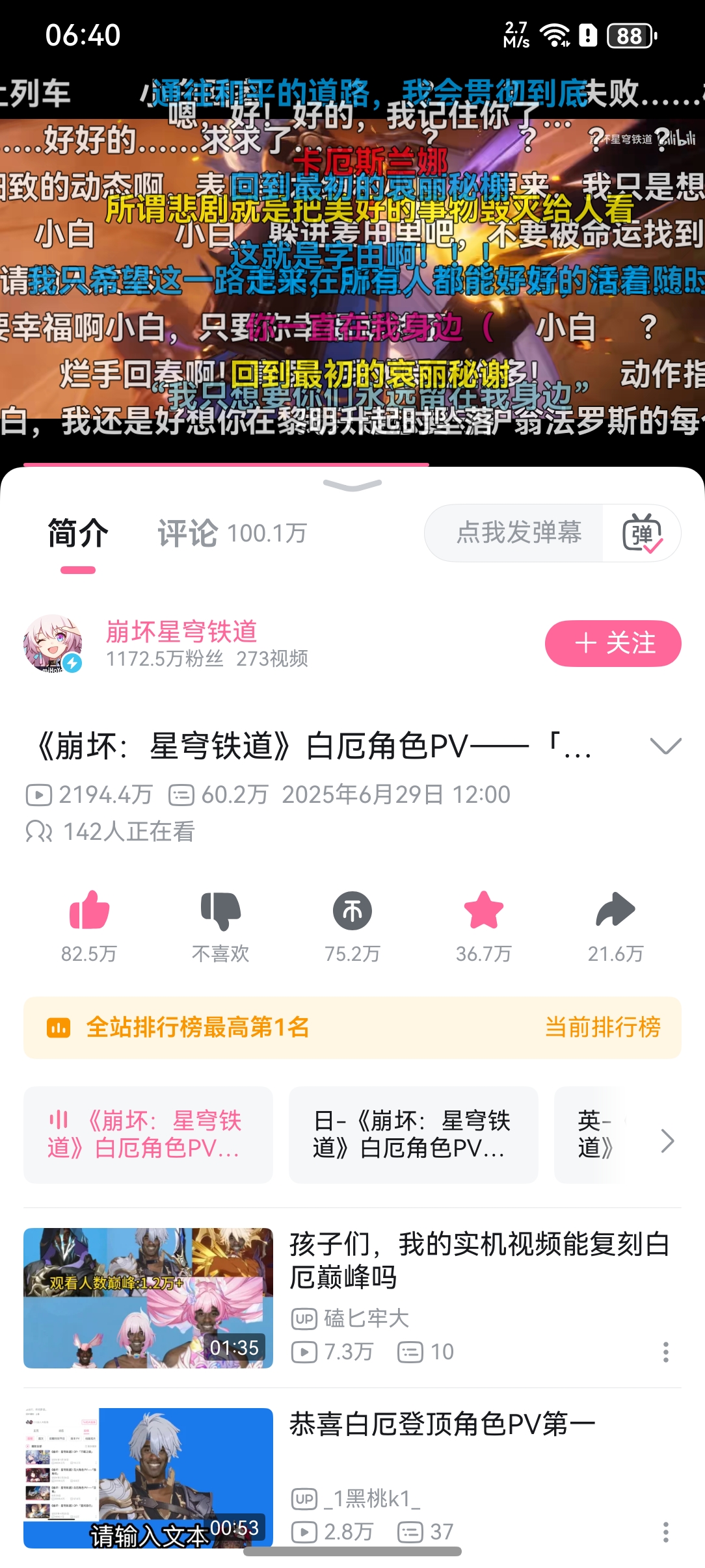Follow 崩坏星穹铁道 with the 关注 button
The width and height of the screenshot is (705, 1568).
pos(613,644)
